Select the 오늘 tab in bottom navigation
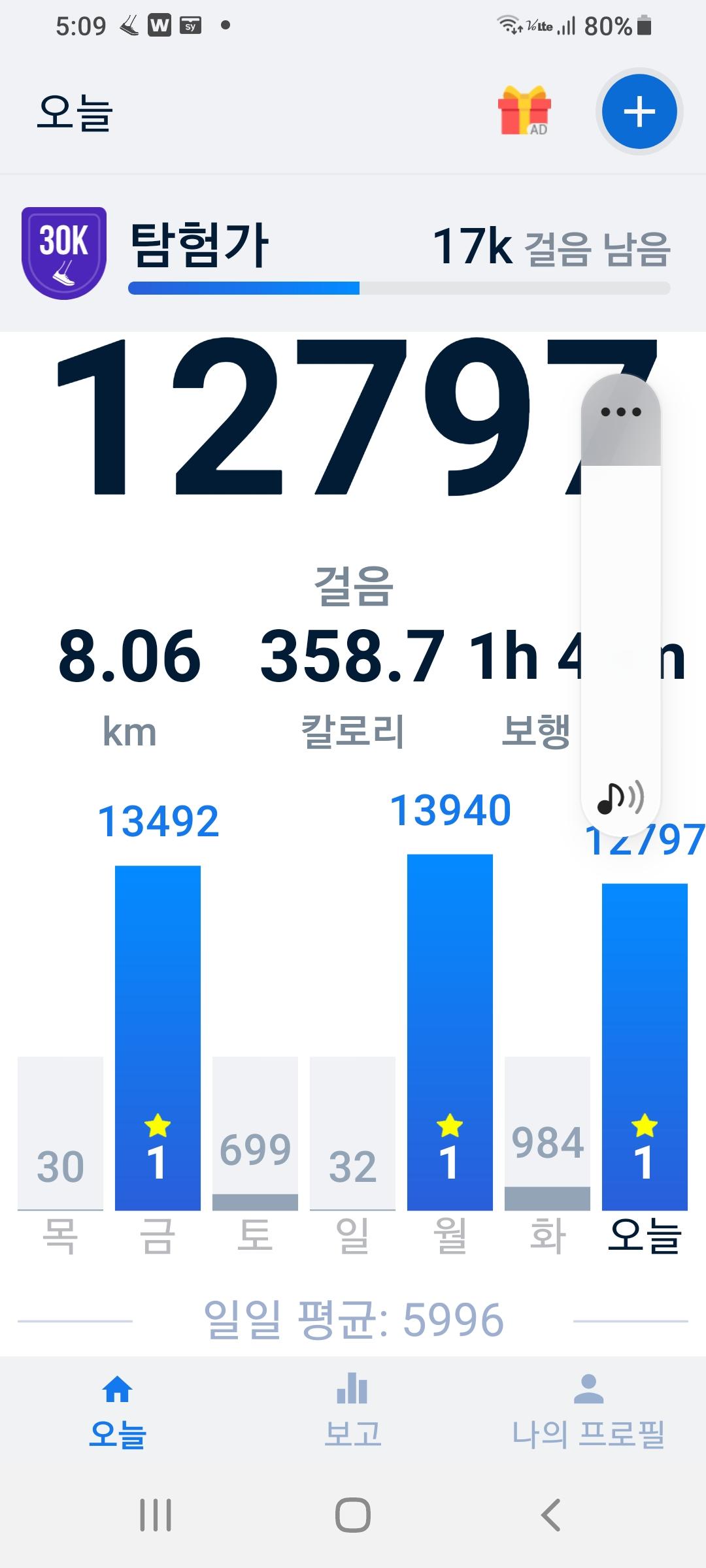The image size is (706, 1568). coord(118,1410)
